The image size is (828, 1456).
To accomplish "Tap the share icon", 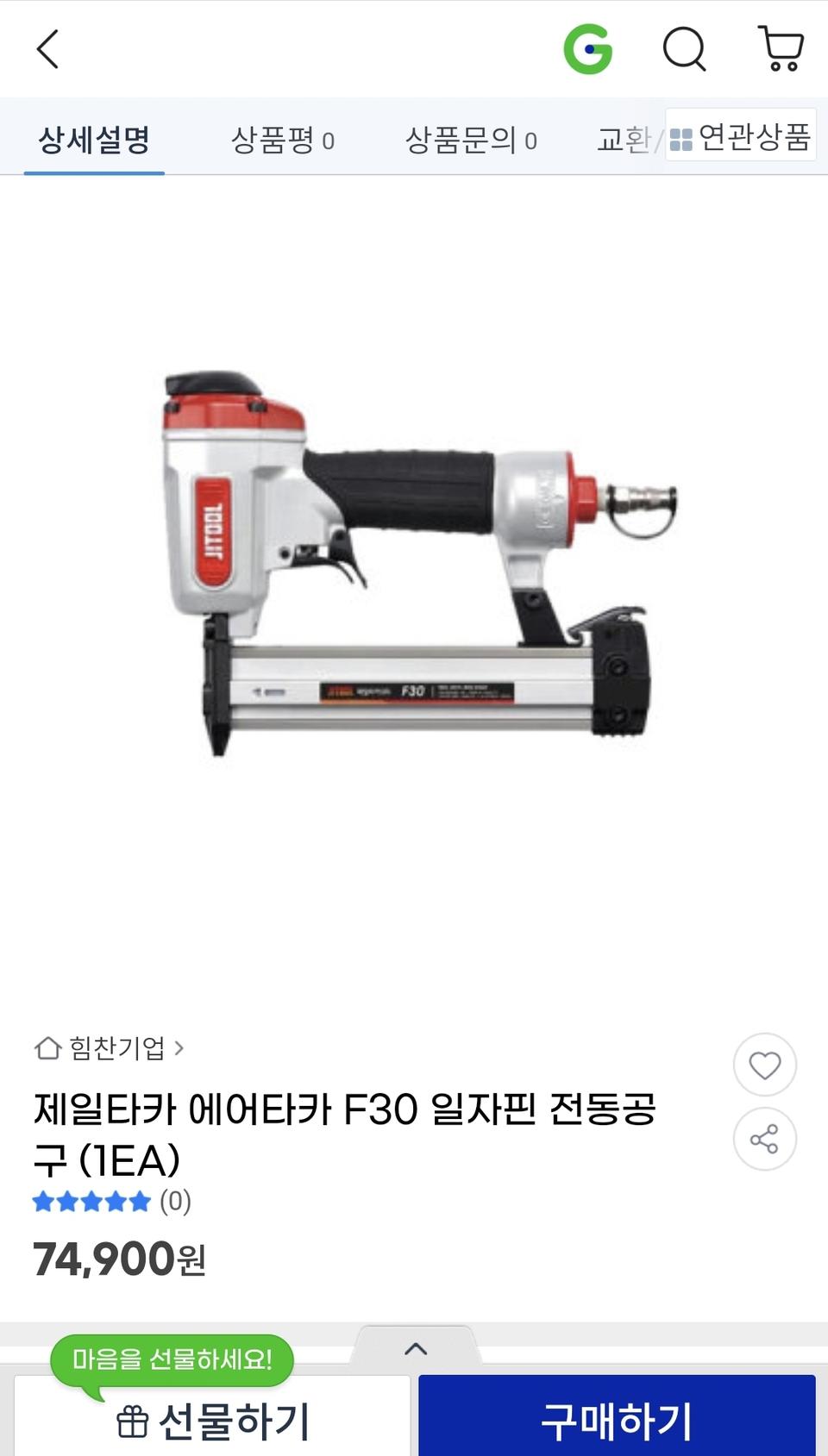I will [x=764, y=1138].
